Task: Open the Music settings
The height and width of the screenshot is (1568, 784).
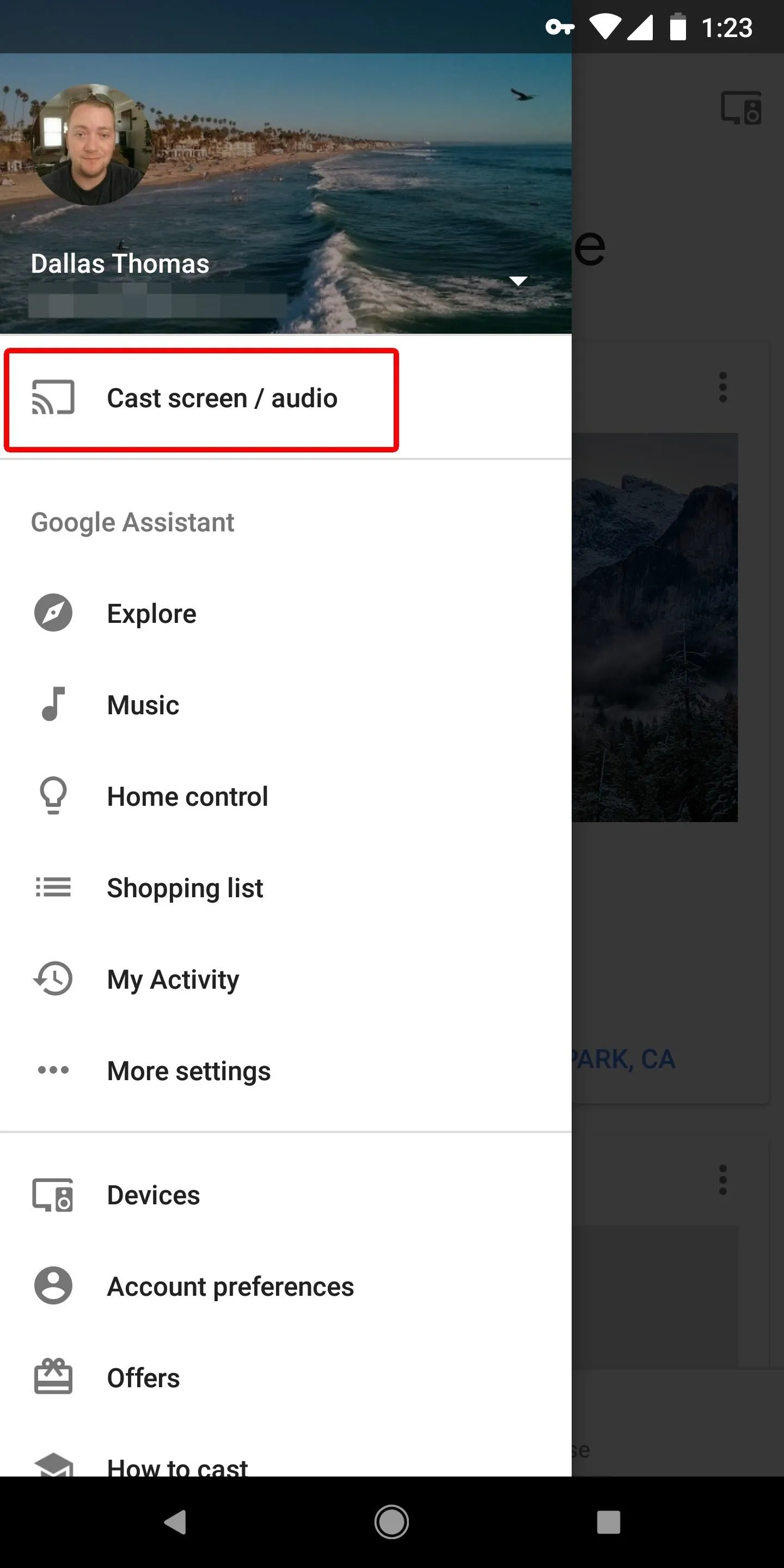Action: click(x=285, y=705)
